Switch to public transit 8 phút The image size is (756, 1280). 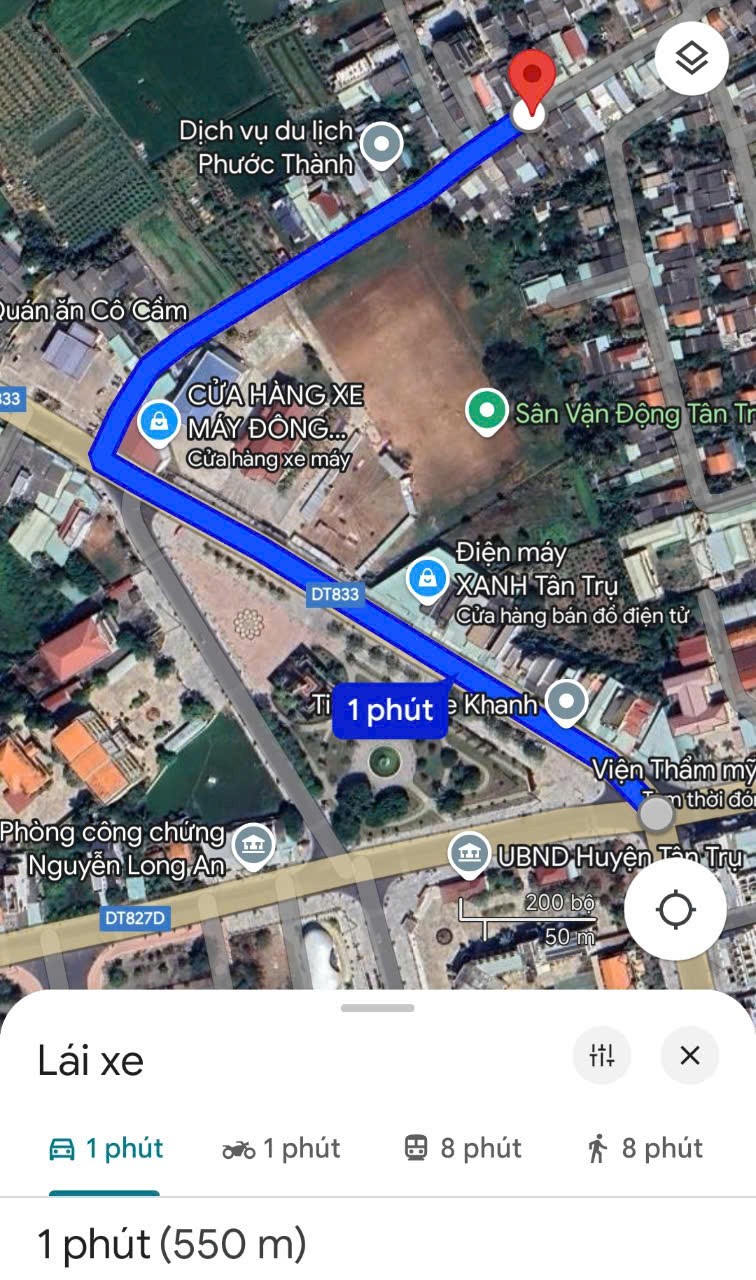point(463,1149)
